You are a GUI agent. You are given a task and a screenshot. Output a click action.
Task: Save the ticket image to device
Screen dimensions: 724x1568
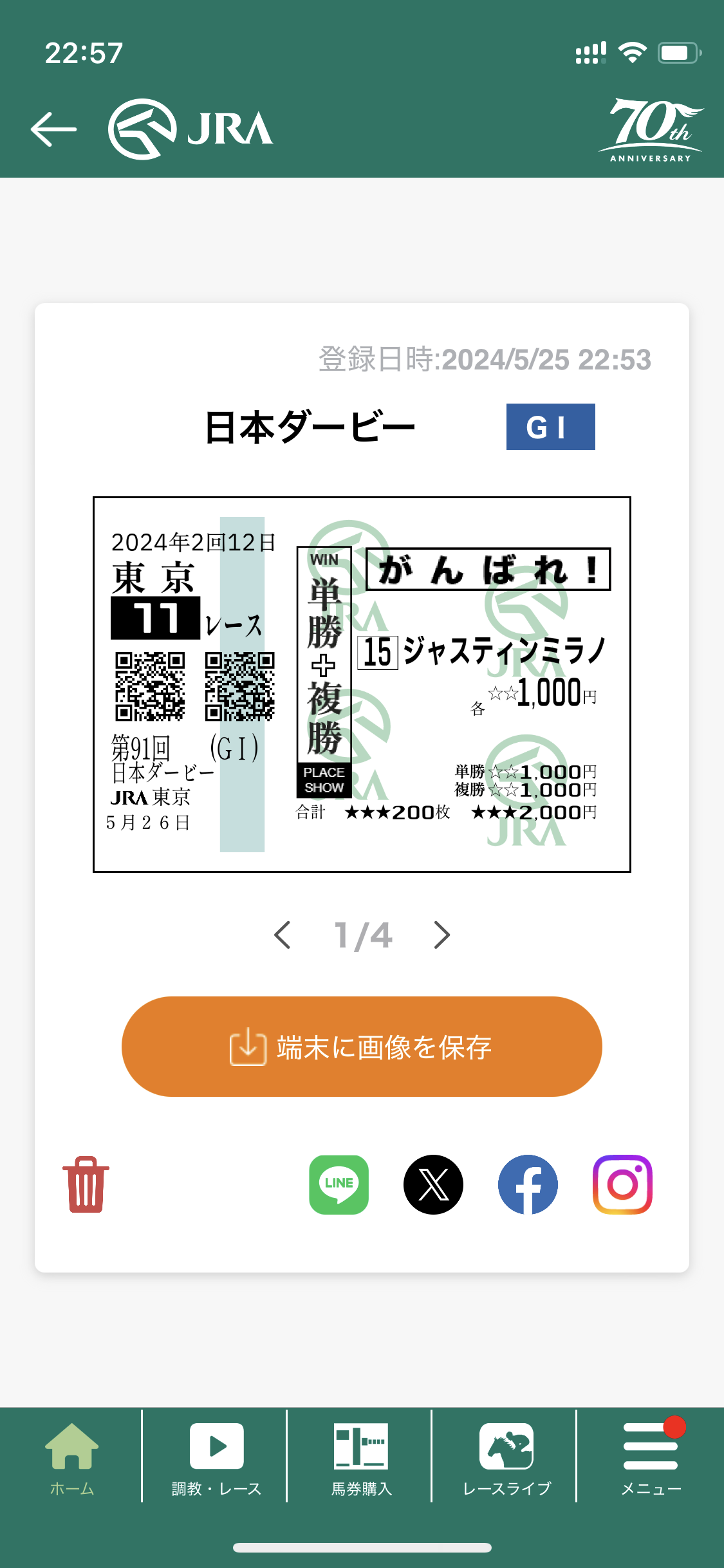tap(362, 1047)
